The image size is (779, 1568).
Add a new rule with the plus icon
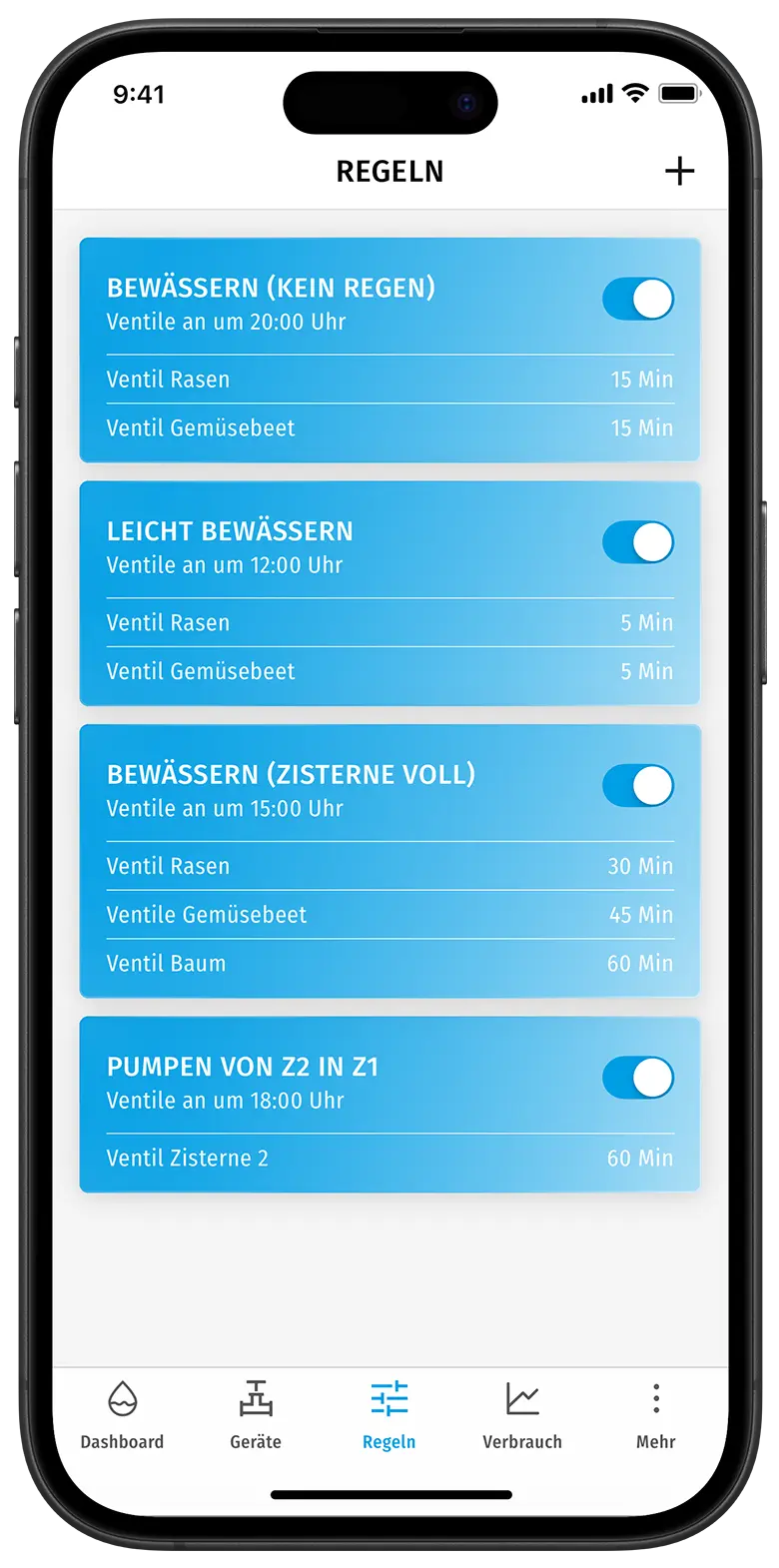click(679, 171)
